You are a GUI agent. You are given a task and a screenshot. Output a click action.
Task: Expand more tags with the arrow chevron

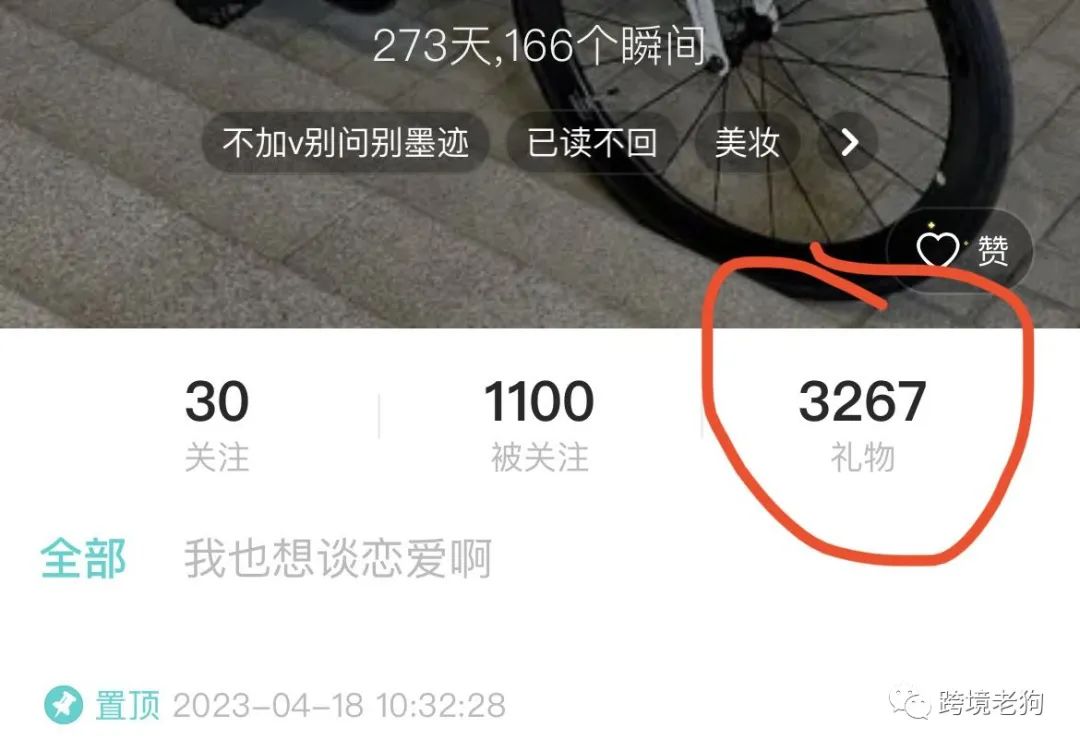[849, 143]
